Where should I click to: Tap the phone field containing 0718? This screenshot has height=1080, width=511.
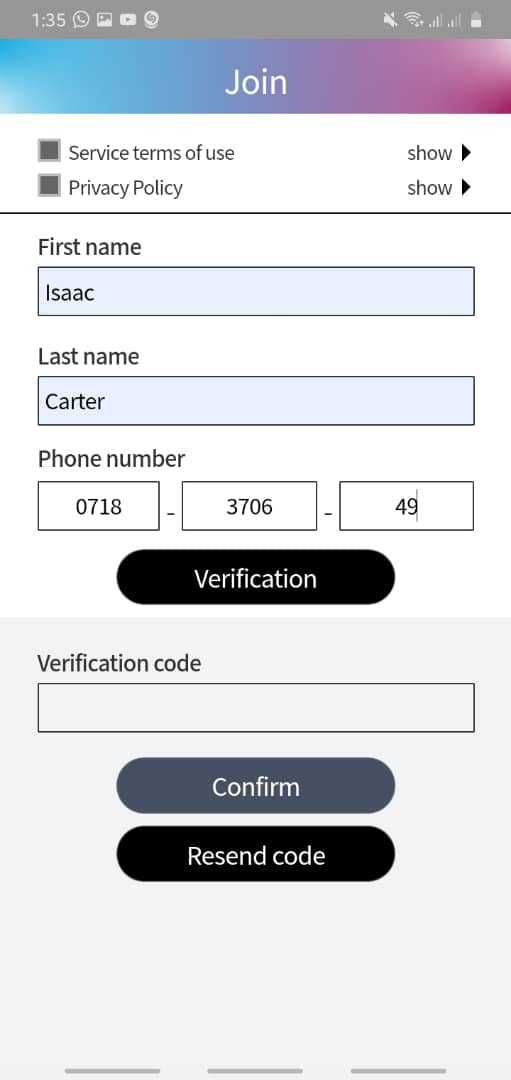point(98,506)
